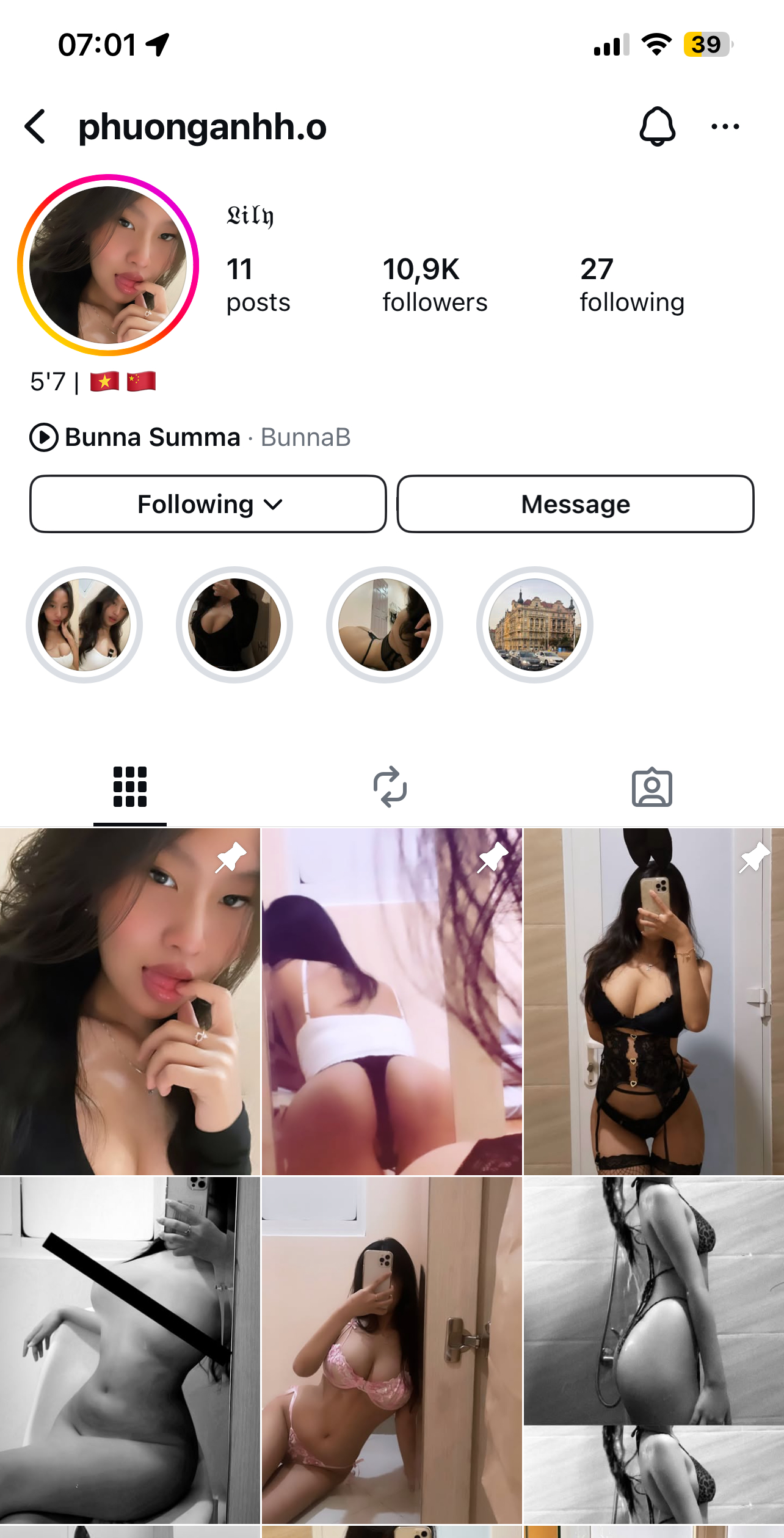Open the three-dot overflow menu
Image resolution: width=784 pixels, height=1538 pixels.
coord(725,126)
